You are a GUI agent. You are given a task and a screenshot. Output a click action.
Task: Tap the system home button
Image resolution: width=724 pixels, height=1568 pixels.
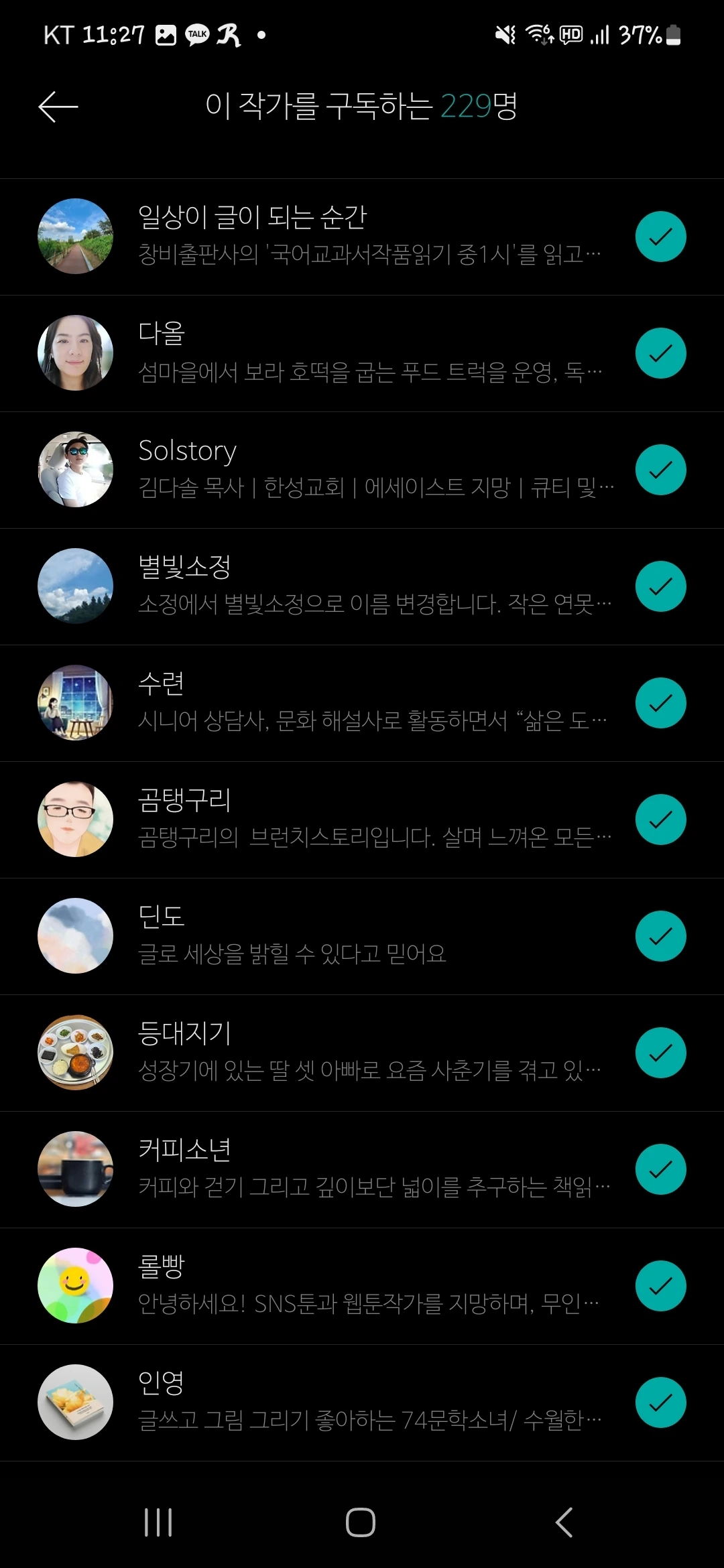361,1522
